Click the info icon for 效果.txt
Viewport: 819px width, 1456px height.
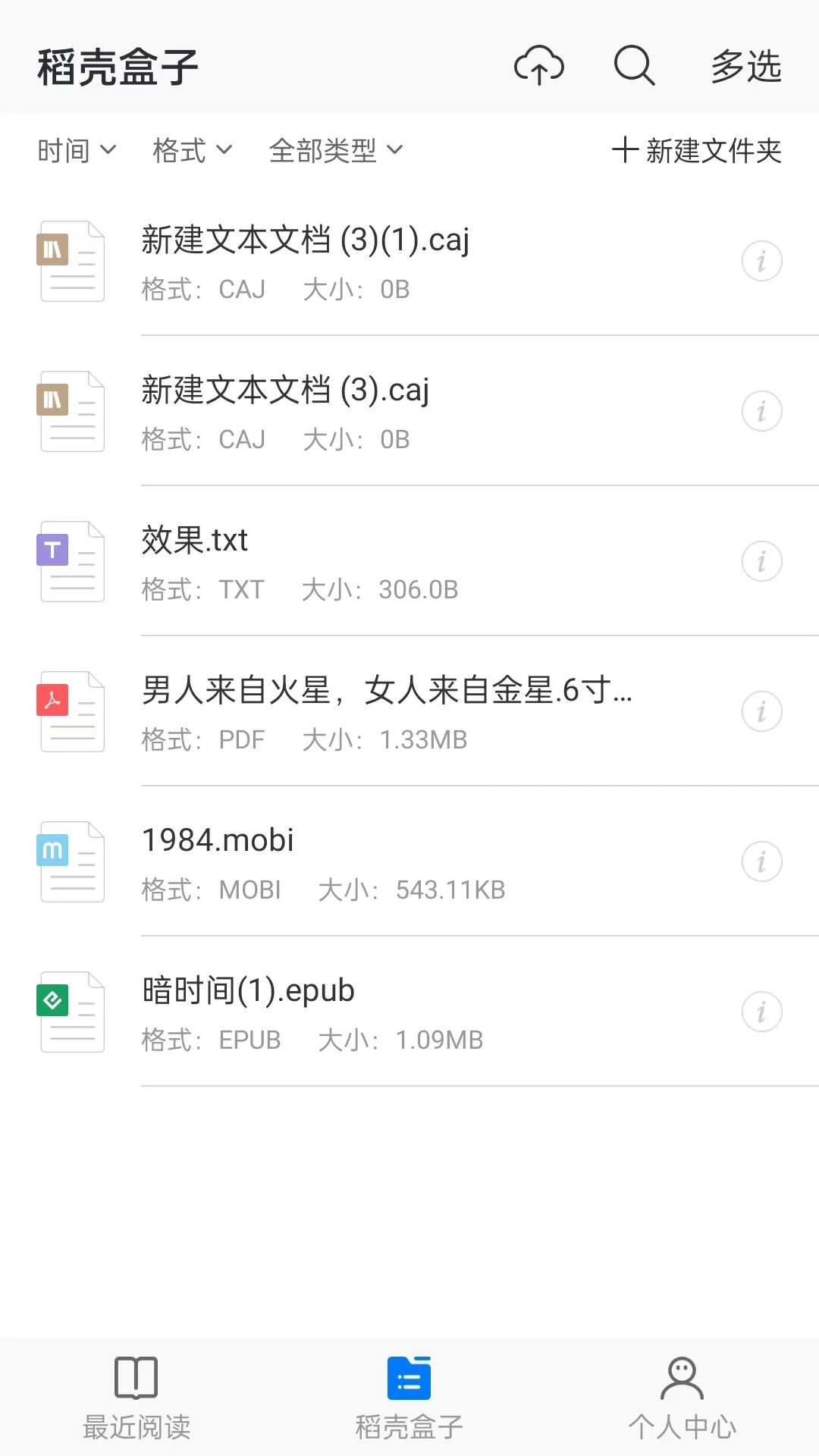pyautogui.click(x=761, y=561)
